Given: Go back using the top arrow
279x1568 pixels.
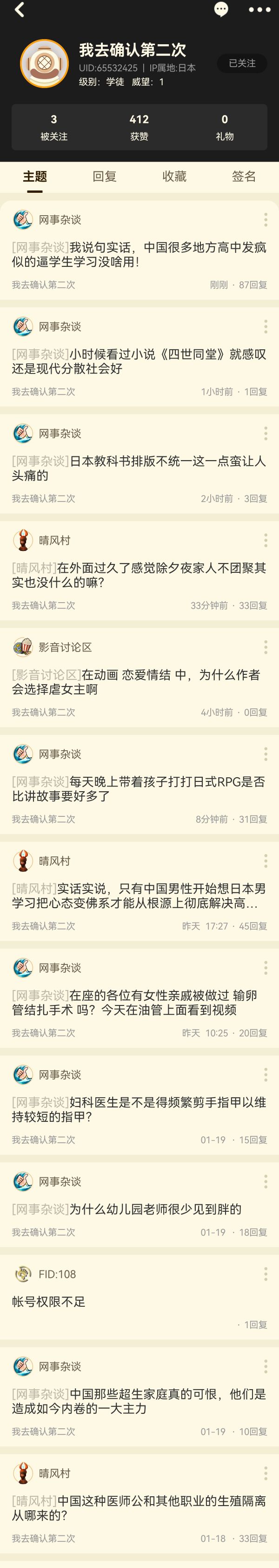Looking at the screenshot, I should pos(20,10).
